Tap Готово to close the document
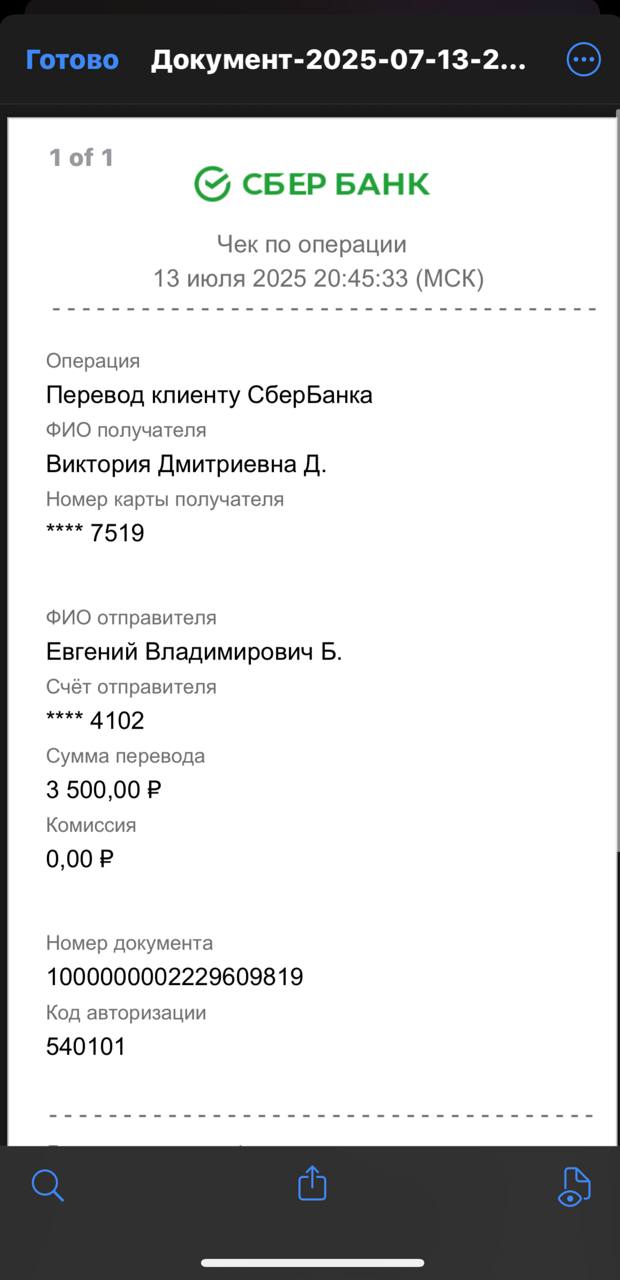620x1280 pixels. pos(72,60)
